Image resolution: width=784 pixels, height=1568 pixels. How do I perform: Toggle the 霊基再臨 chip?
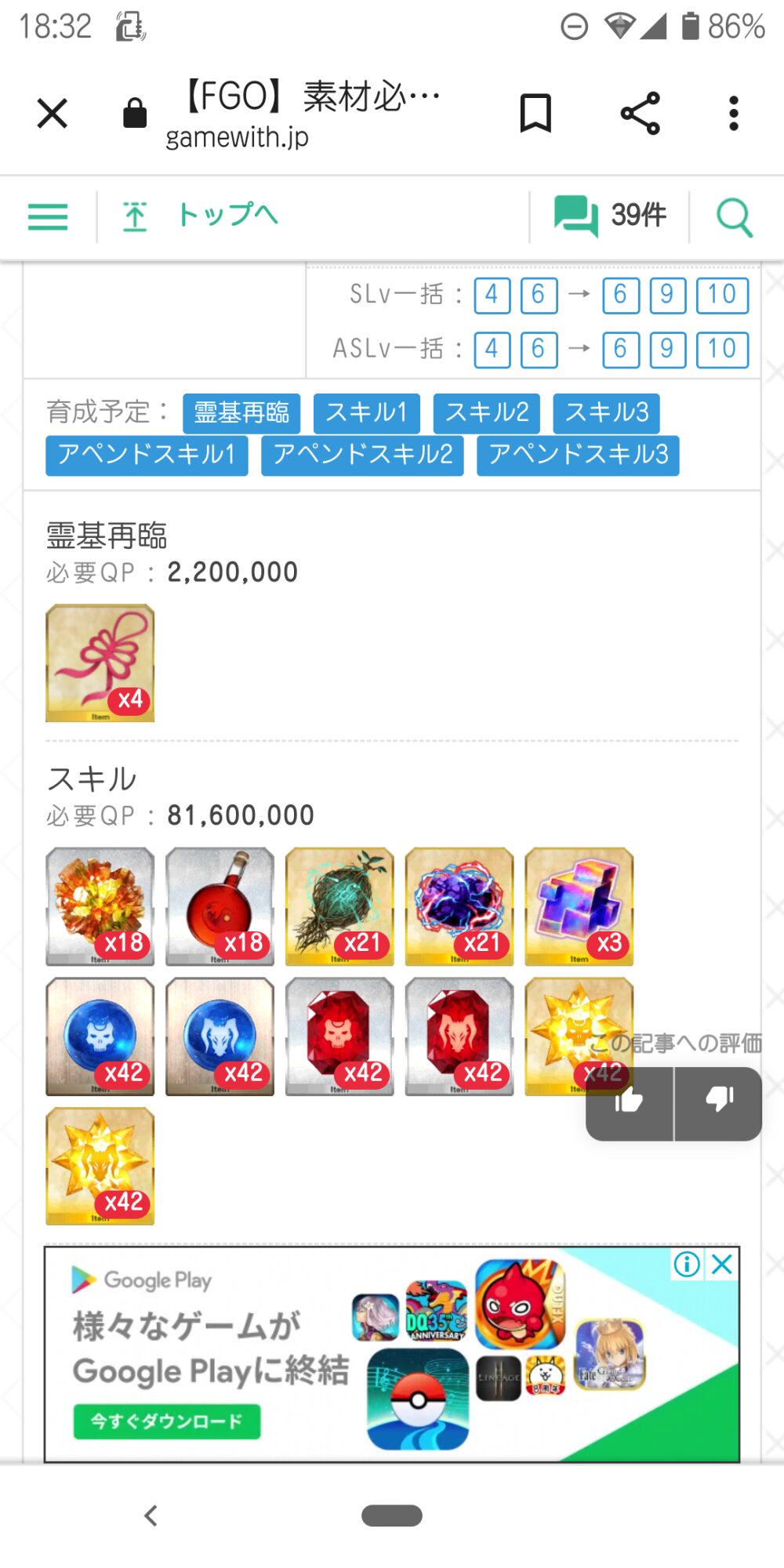(241, 413)
